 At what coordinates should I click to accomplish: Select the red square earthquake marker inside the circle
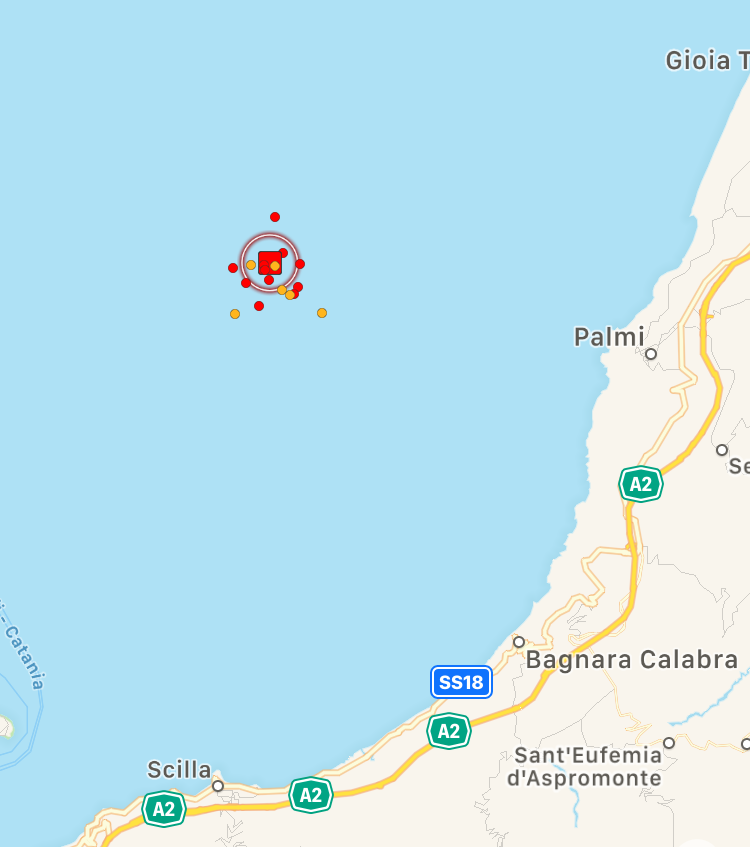267,263
